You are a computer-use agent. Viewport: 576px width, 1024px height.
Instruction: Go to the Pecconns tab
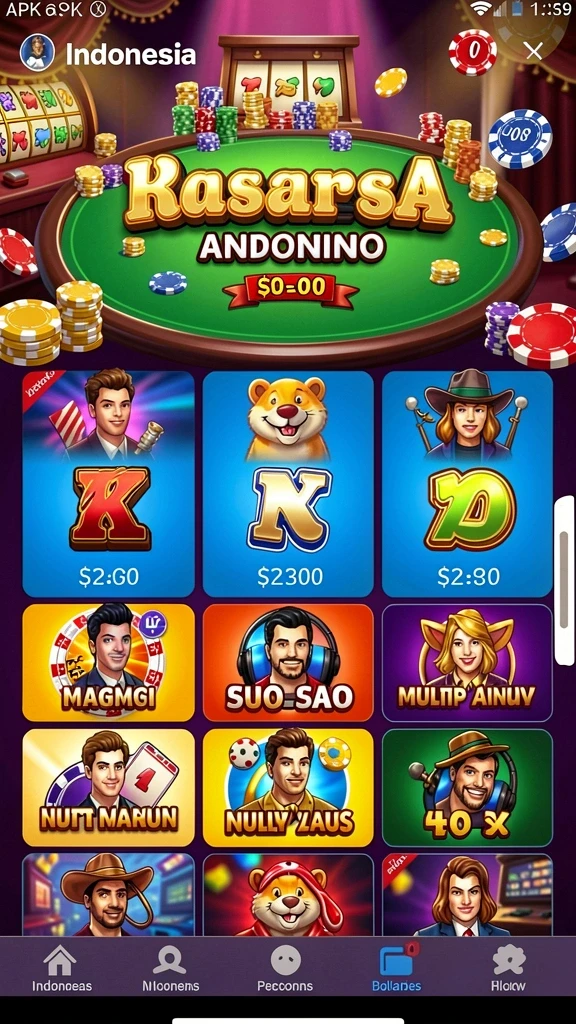pyautogui.click(x=285, y=968)
